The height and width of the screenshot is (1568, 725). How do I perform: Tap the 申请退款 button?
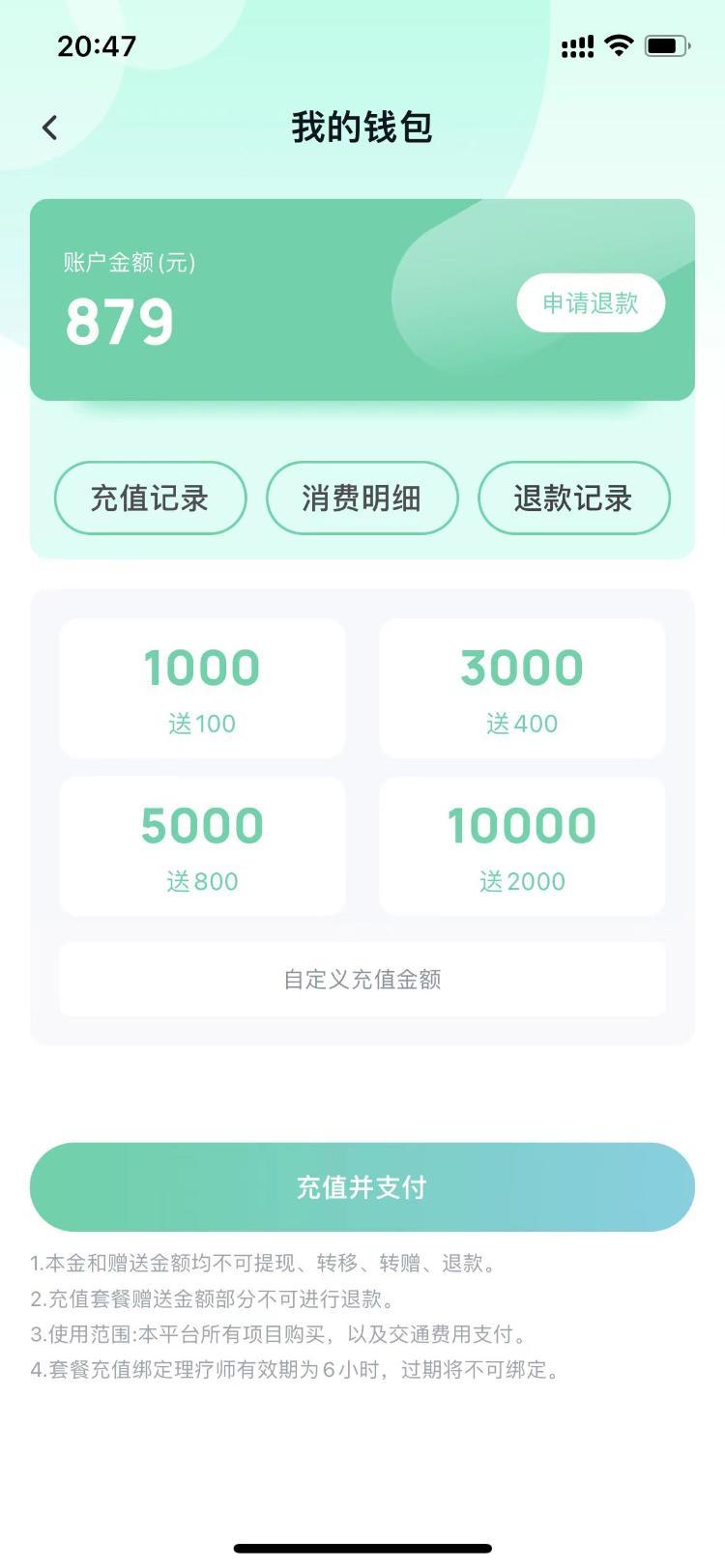pos(591,303)
